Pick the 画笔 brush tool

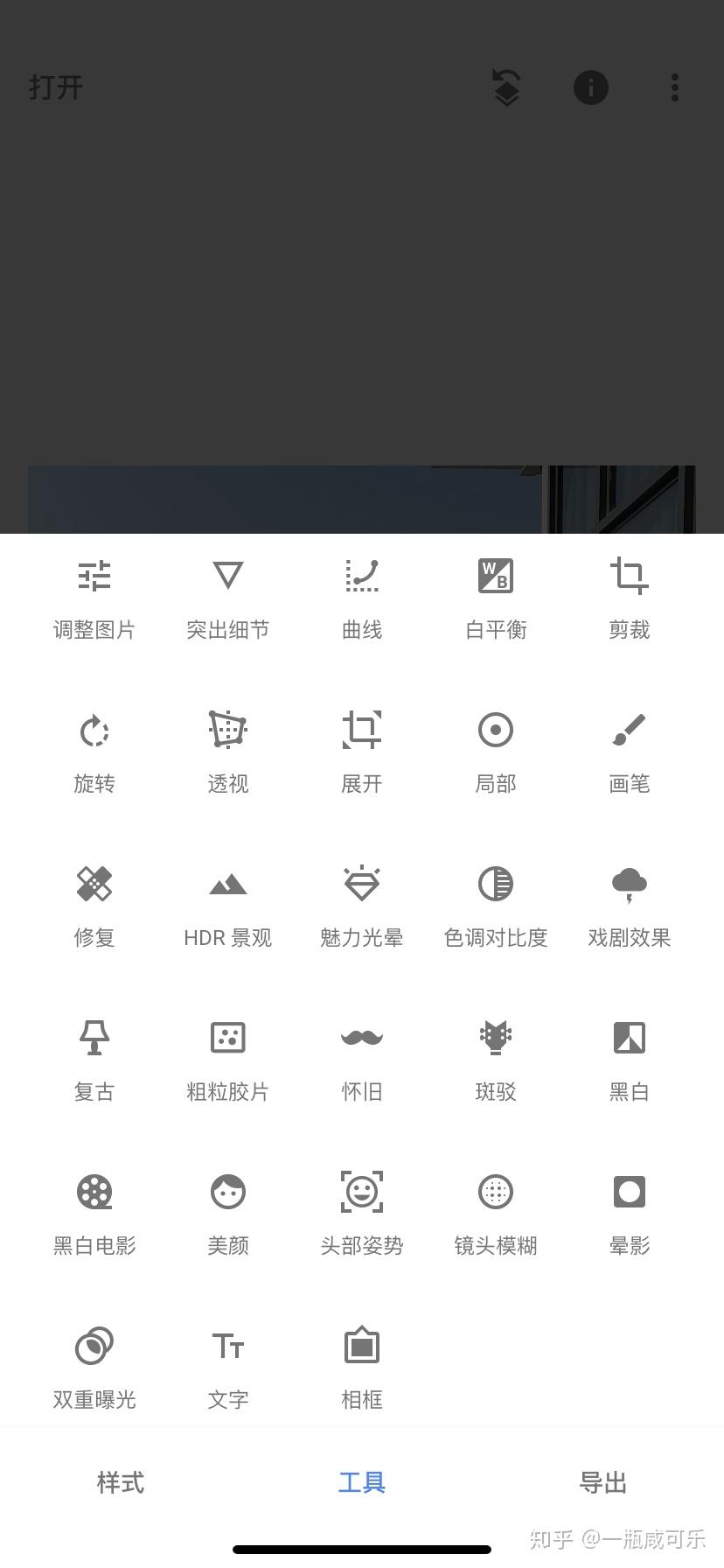[x=630, y=750]
